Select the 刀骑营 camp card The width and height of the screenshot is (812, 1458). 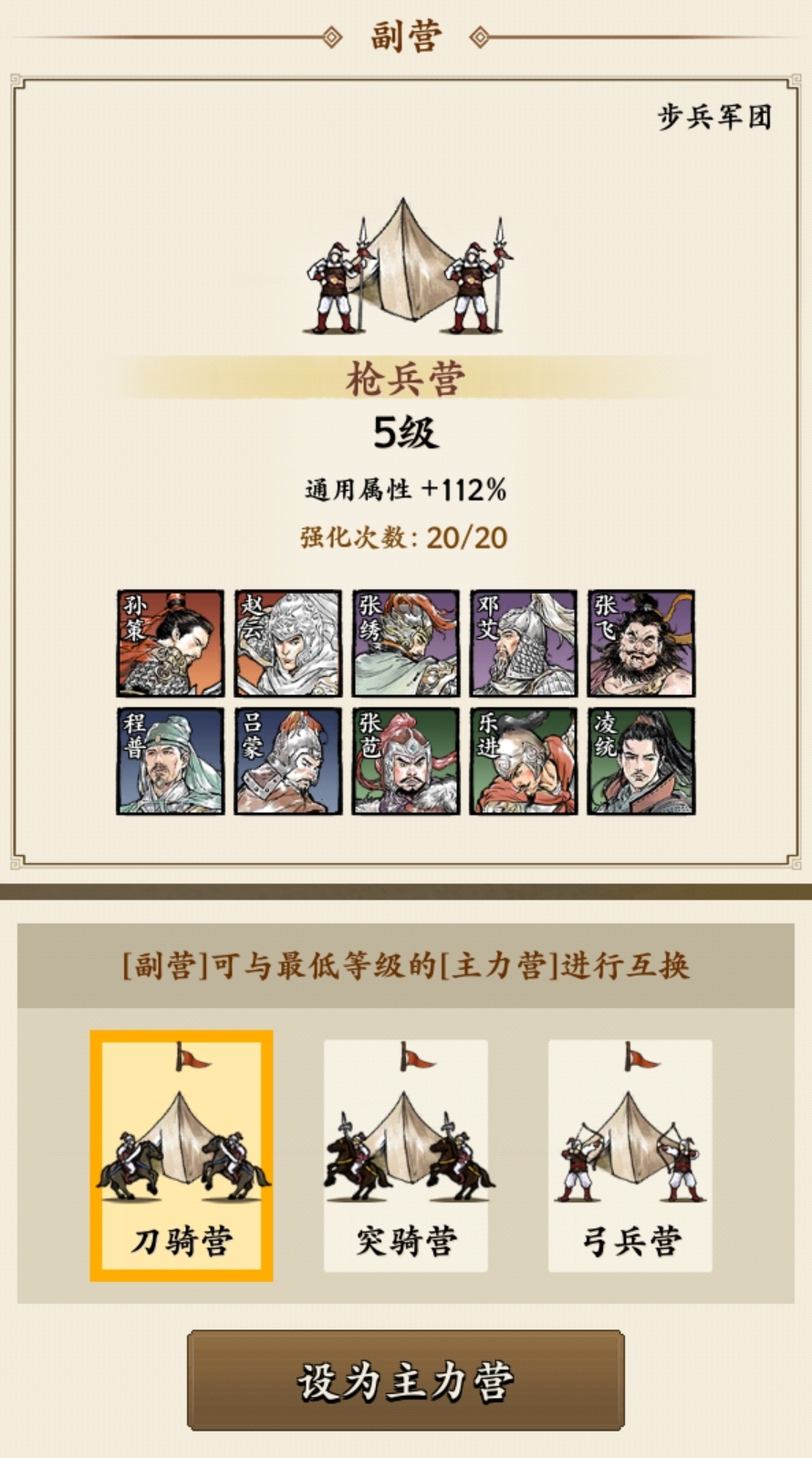[x=182, y=1155]
